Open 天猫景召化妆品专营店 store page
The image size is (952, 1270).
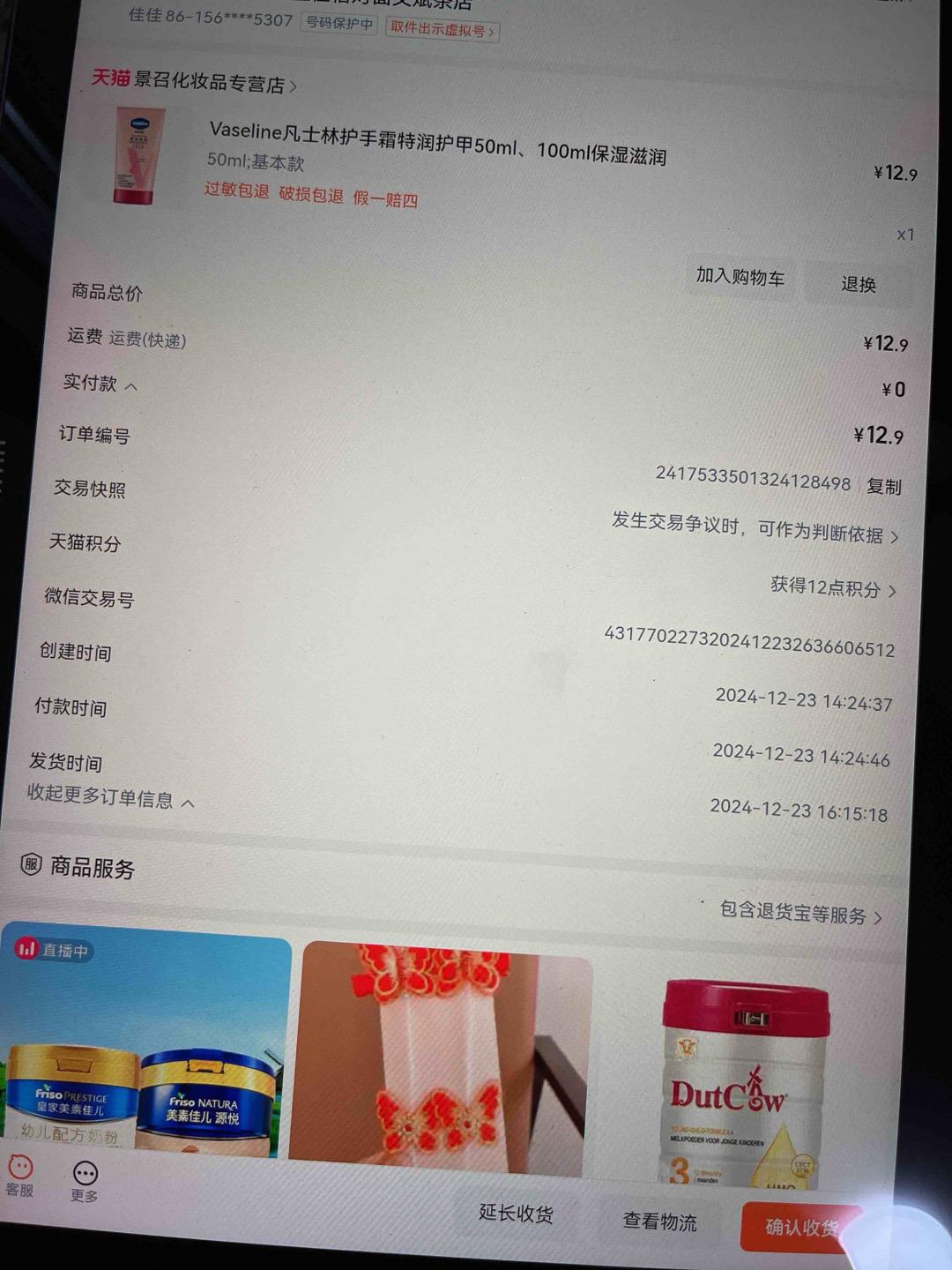[x=196, y=82]
